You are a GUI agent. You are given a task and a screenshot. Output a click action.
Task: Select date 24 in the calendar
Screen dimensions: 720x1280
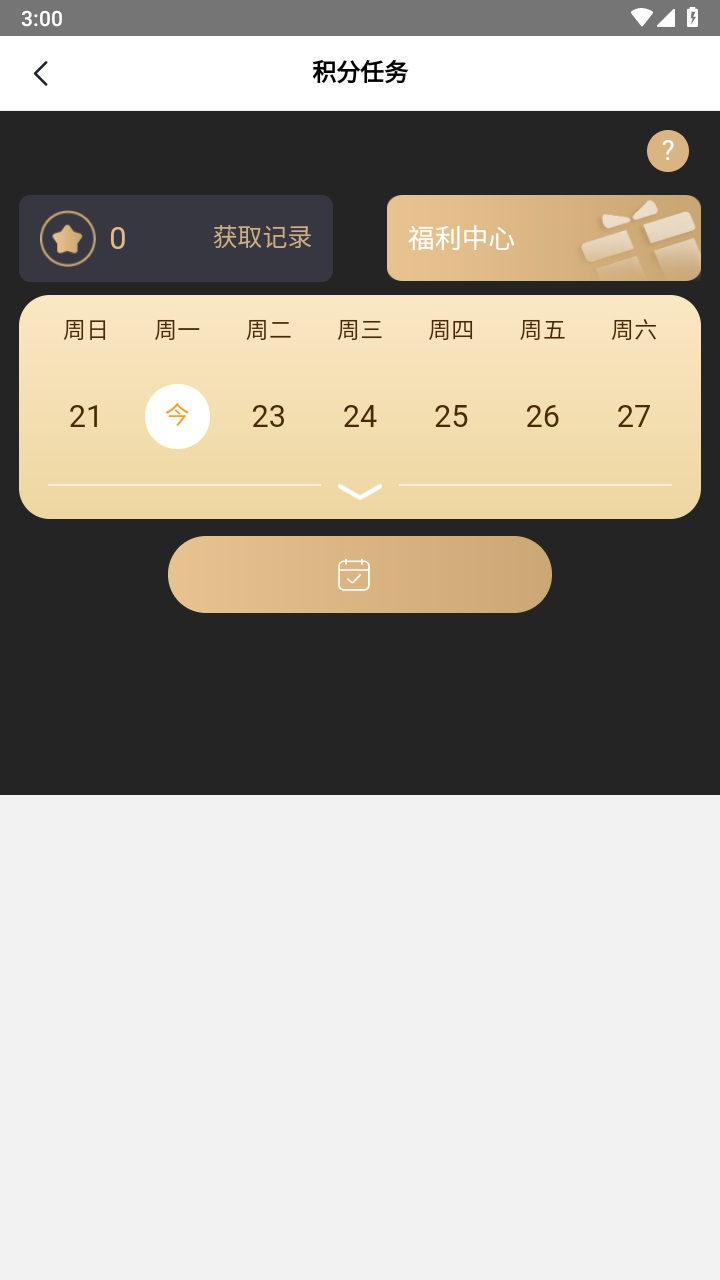tap(360, 415)
